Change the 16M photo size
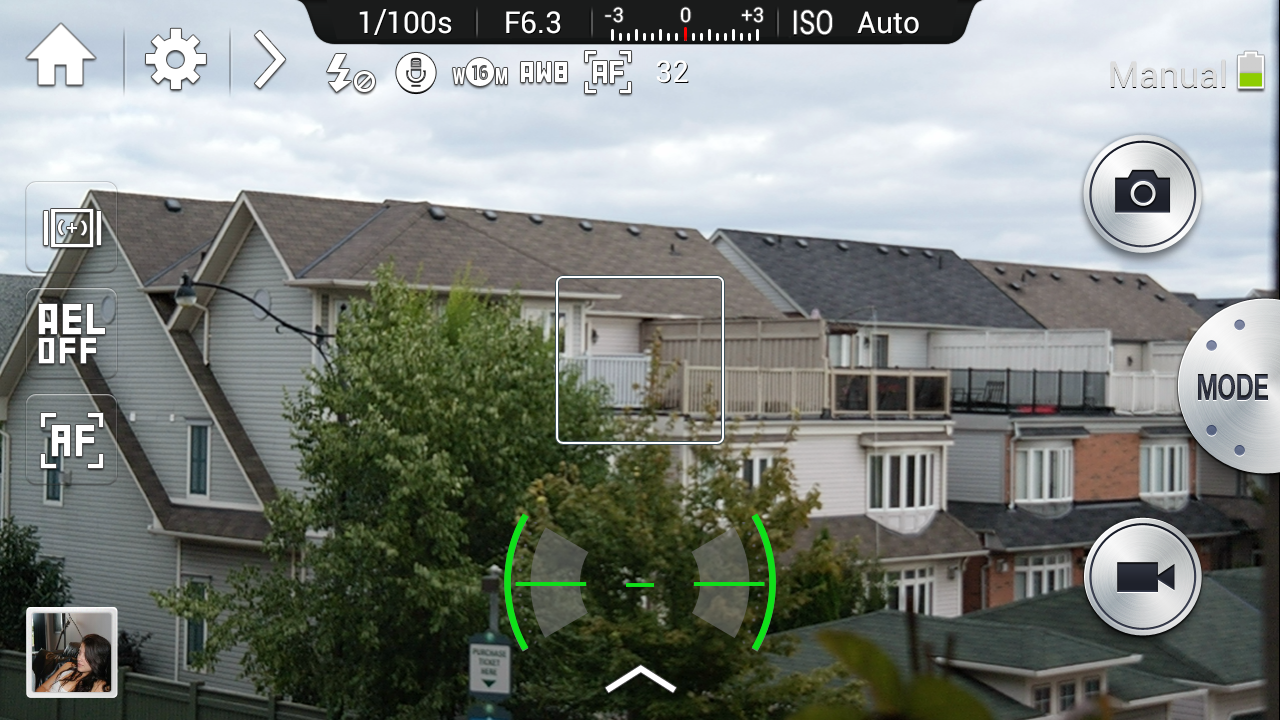This screenshot has width=1280, height=720. tap(480, 73)
